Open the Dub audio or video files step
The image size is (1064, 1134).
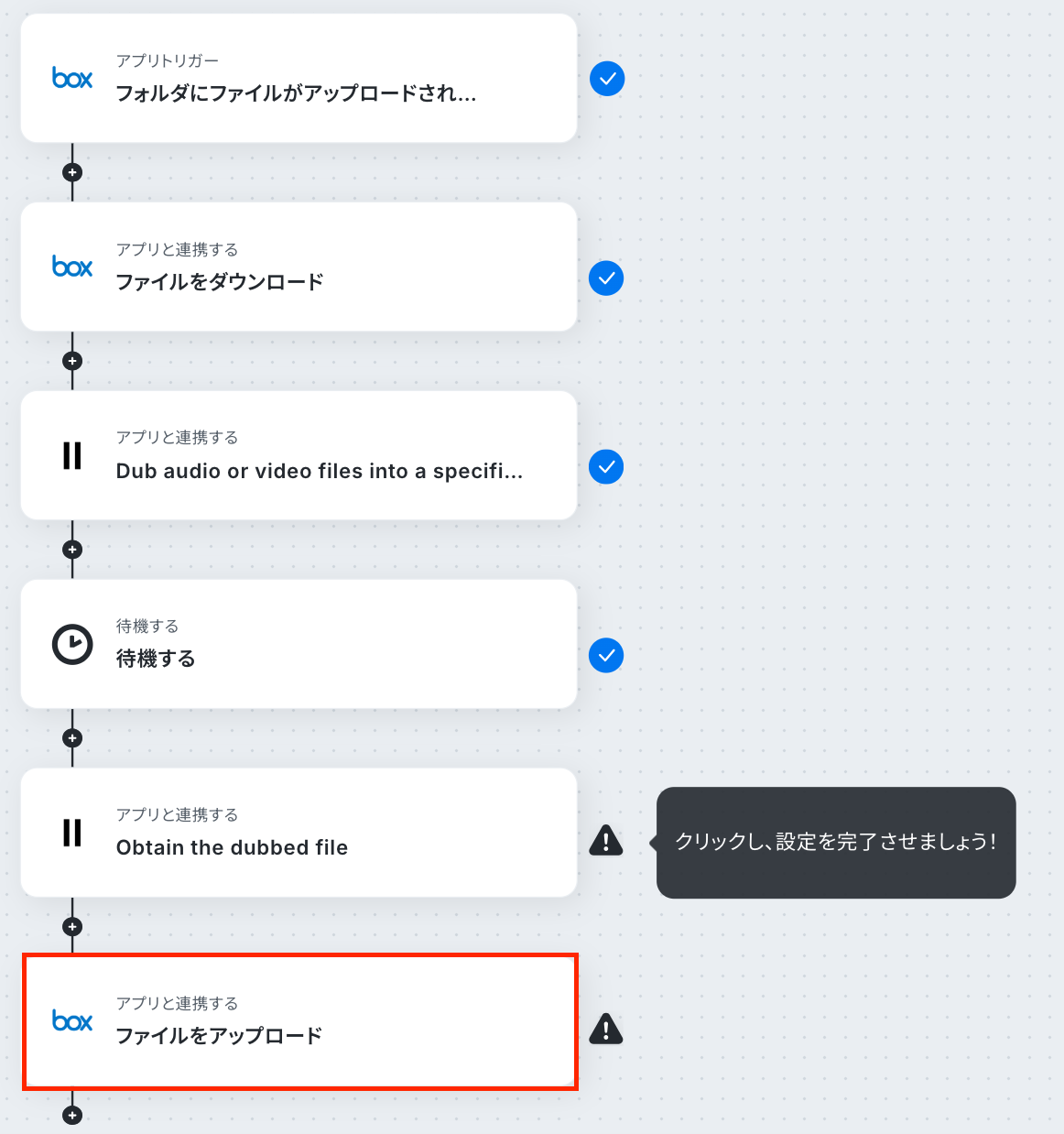(x=299, y=456)
